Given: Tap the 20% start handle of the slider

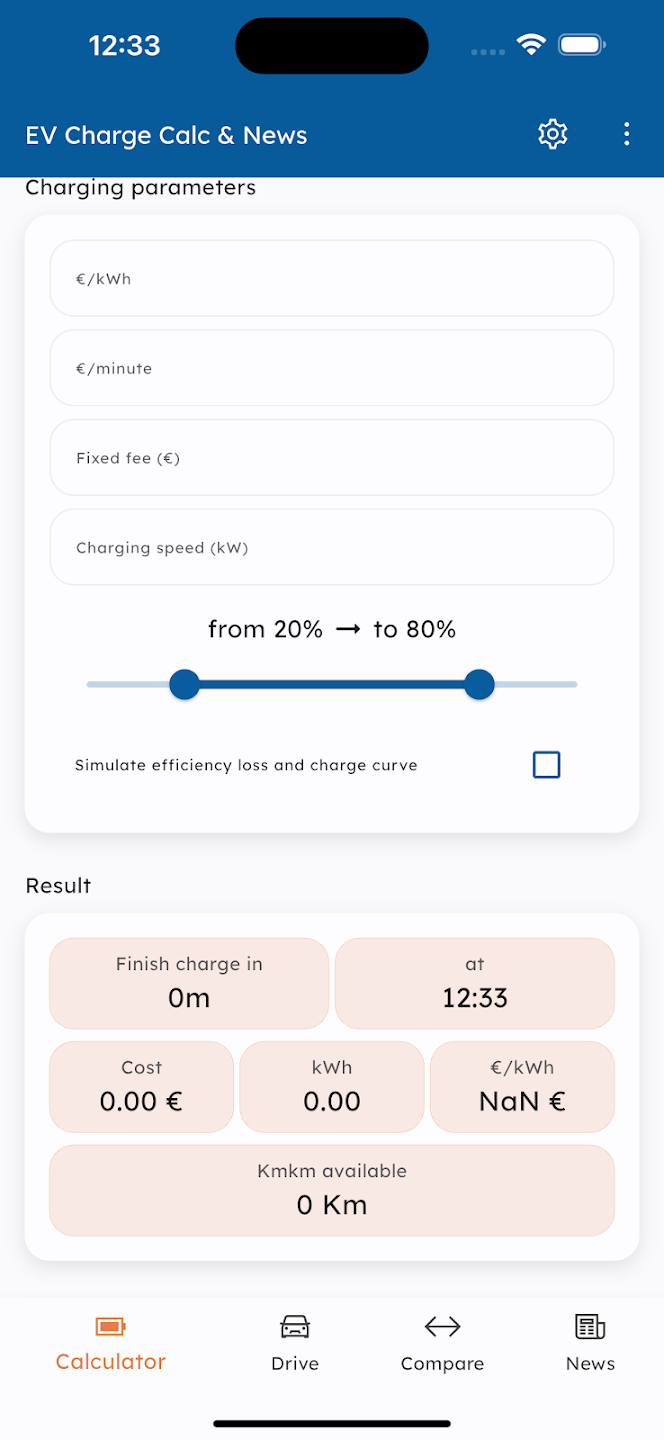Looking at the screenshot, I should (x=184, y=685).
